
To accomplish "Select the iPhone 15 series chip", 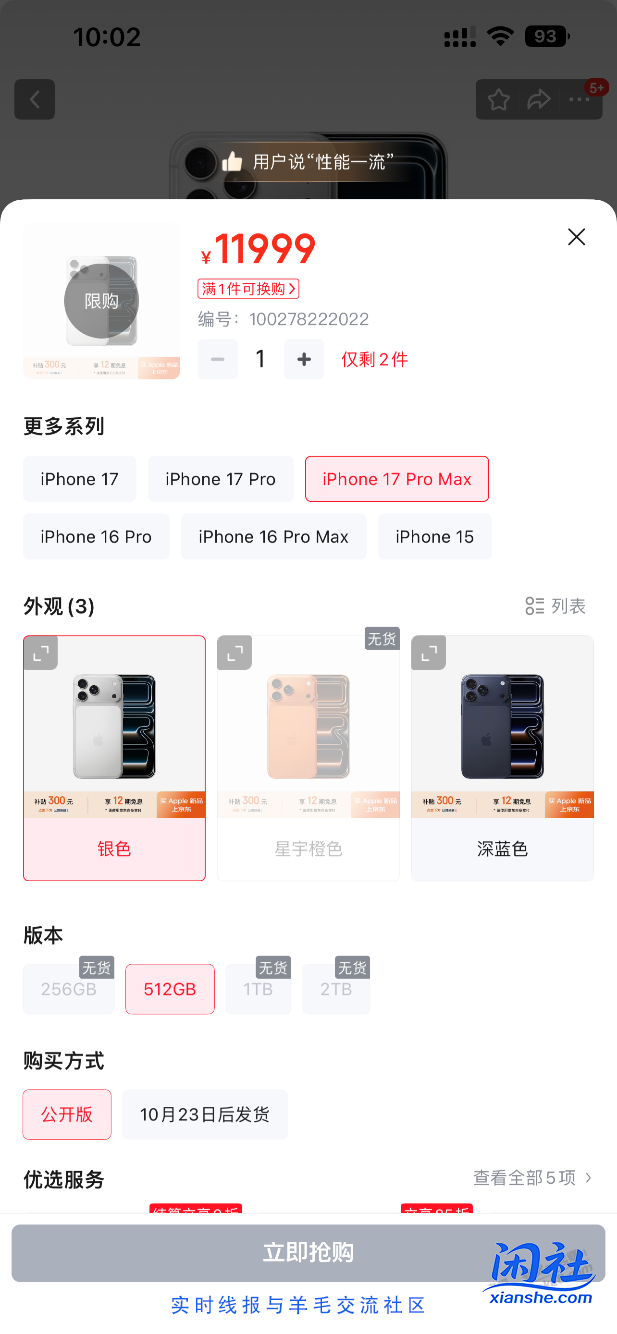I will pos(434,537).
